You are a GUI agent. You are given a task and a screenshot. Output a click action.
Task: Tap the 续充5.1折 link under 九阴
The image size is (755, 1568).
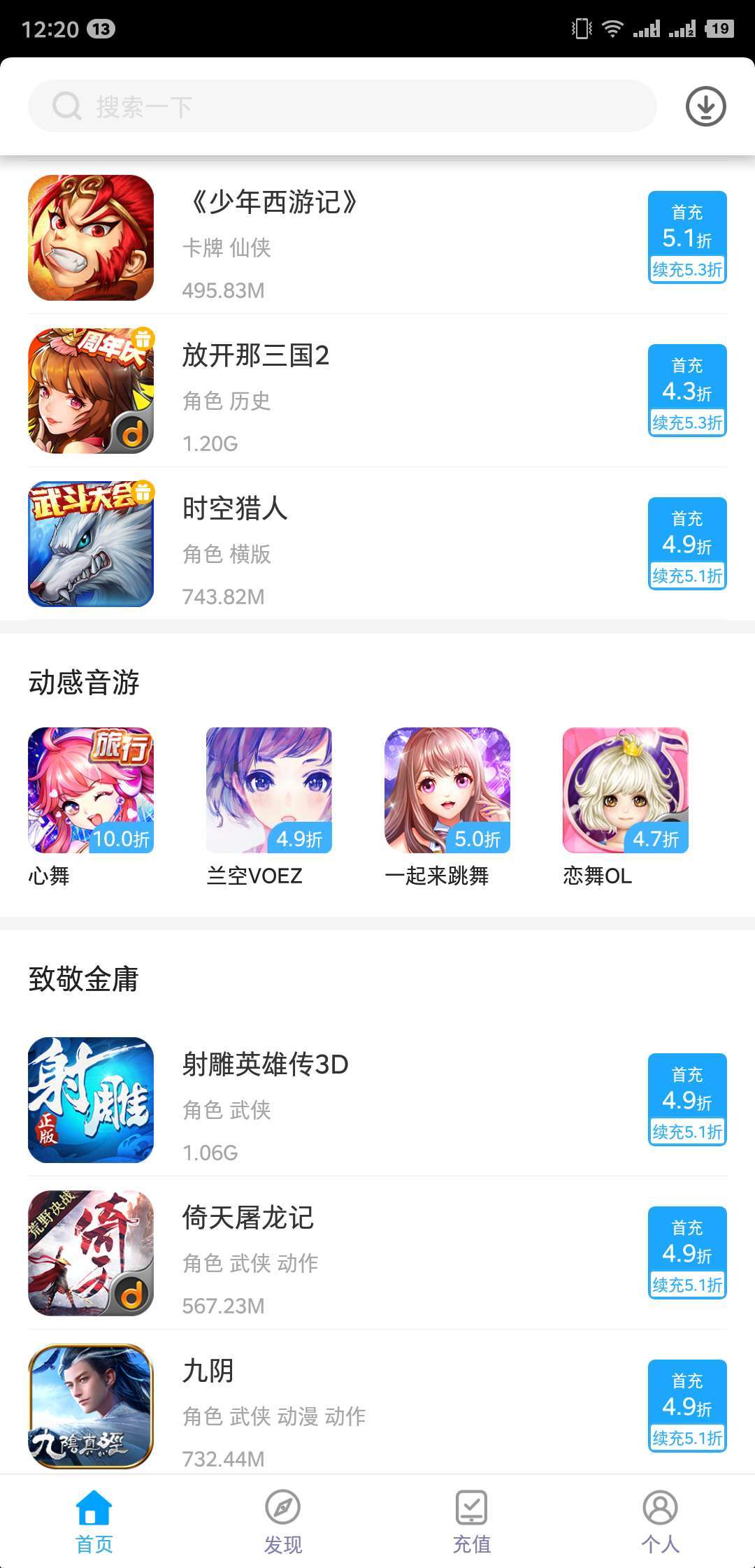[x=687, y=1439]
